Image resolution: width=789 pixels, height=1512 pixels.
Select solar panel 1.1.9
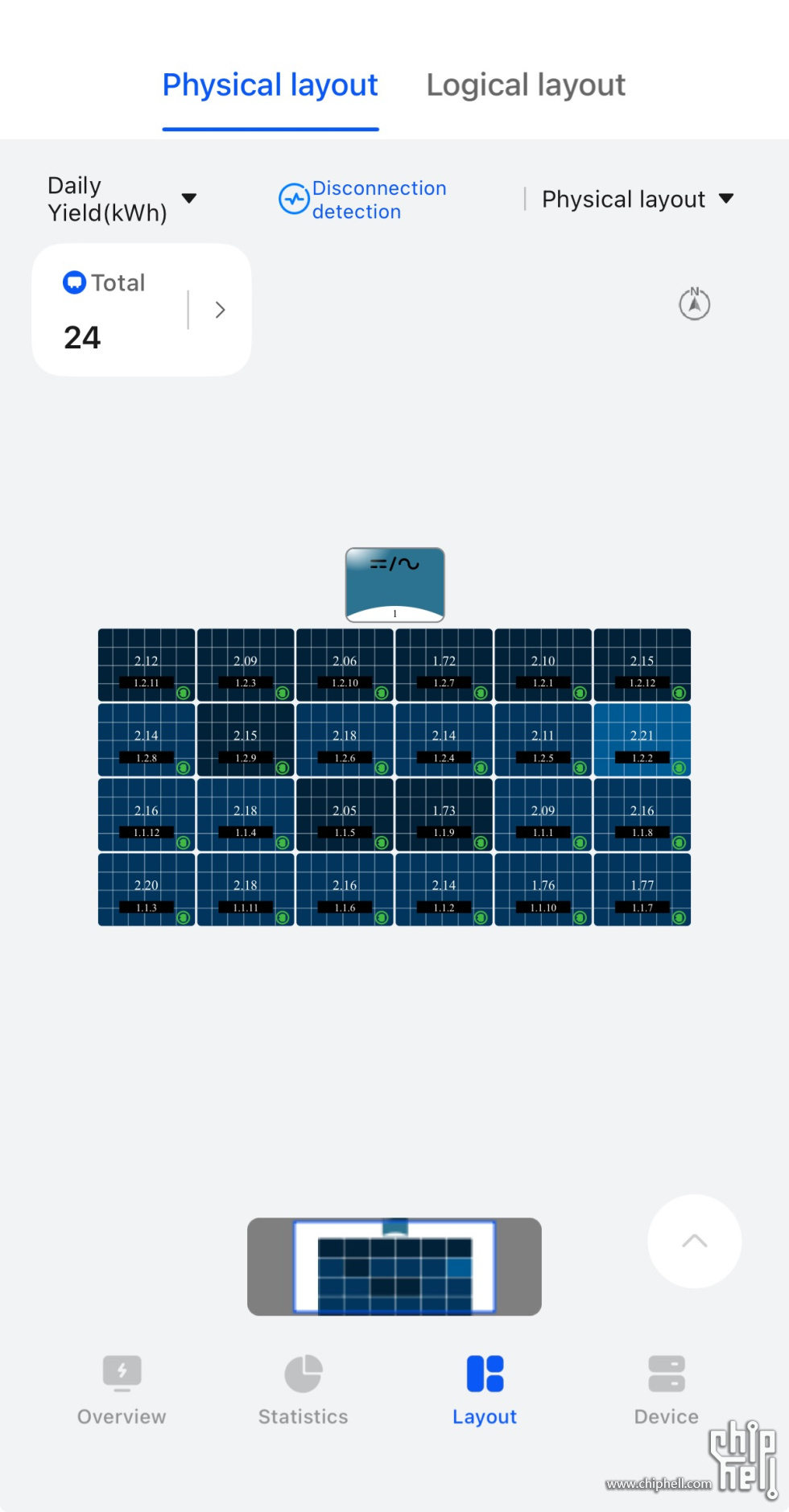[444, 815]
